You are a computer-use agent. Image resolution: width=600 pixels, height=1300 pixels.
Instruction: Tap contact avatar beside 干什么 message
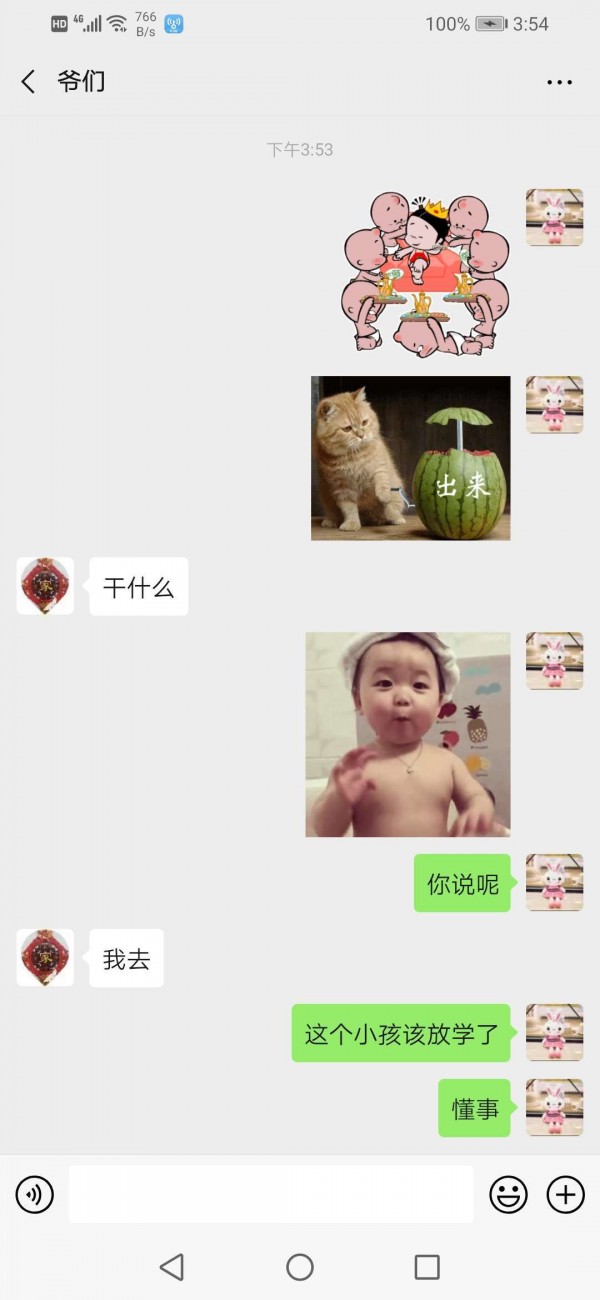click(x=45, y=586)
